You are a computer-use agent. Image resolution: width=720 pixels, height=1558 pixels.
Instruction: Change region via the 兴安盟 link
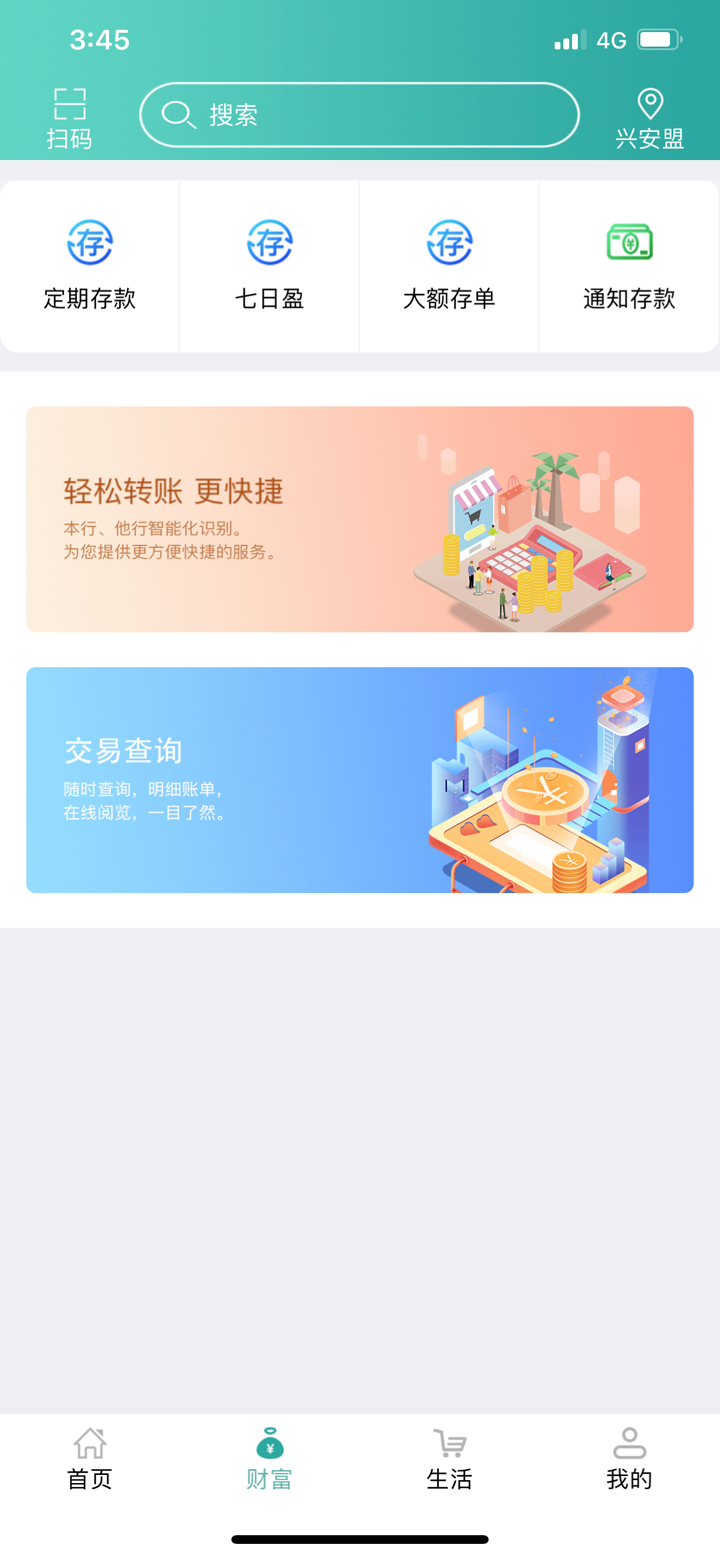(651, 142)
